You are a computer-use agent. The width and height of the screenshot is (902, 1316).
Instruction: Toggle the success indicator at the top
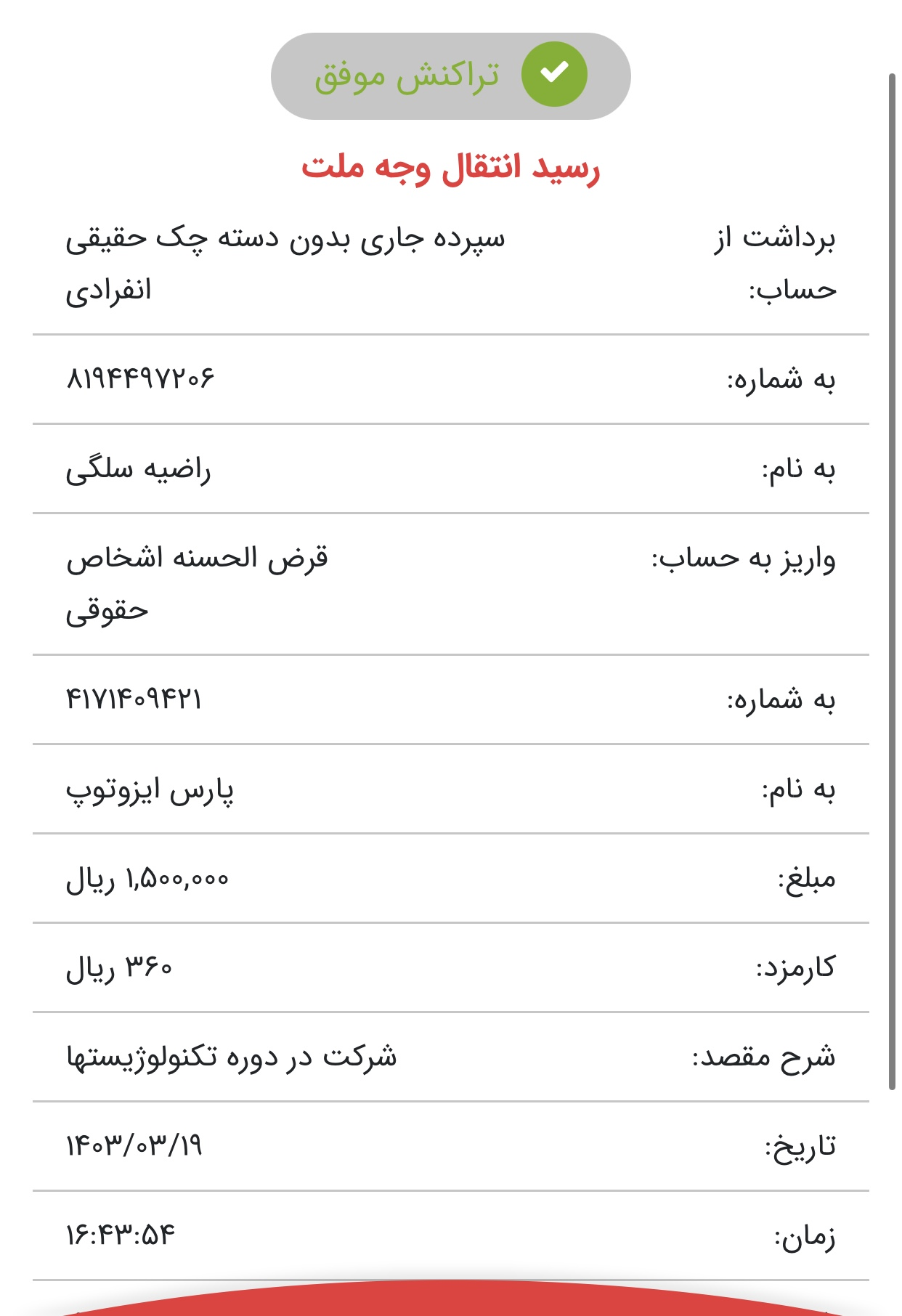556,72
